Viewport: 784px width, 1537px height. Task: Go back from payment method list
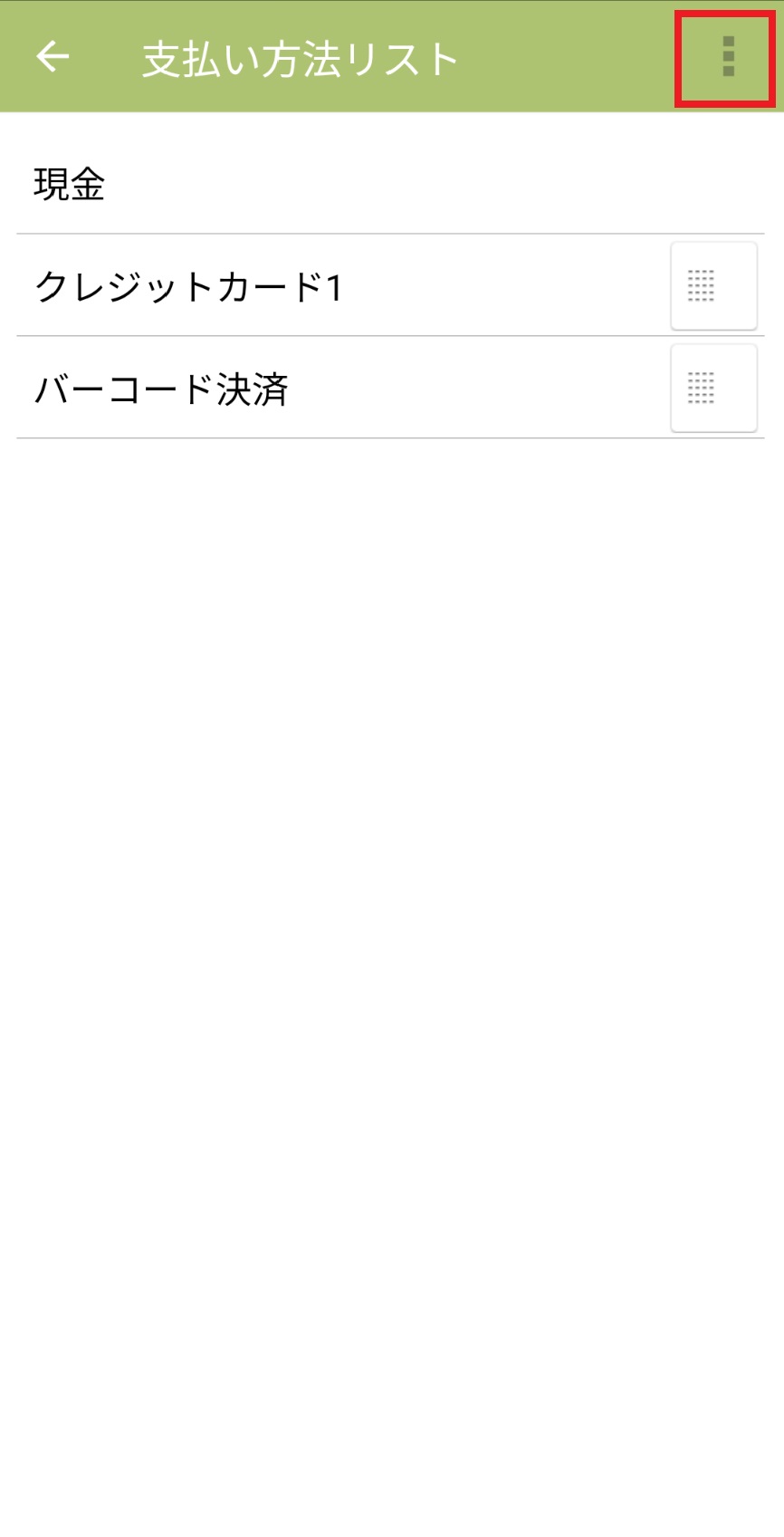tap(53, 57)
